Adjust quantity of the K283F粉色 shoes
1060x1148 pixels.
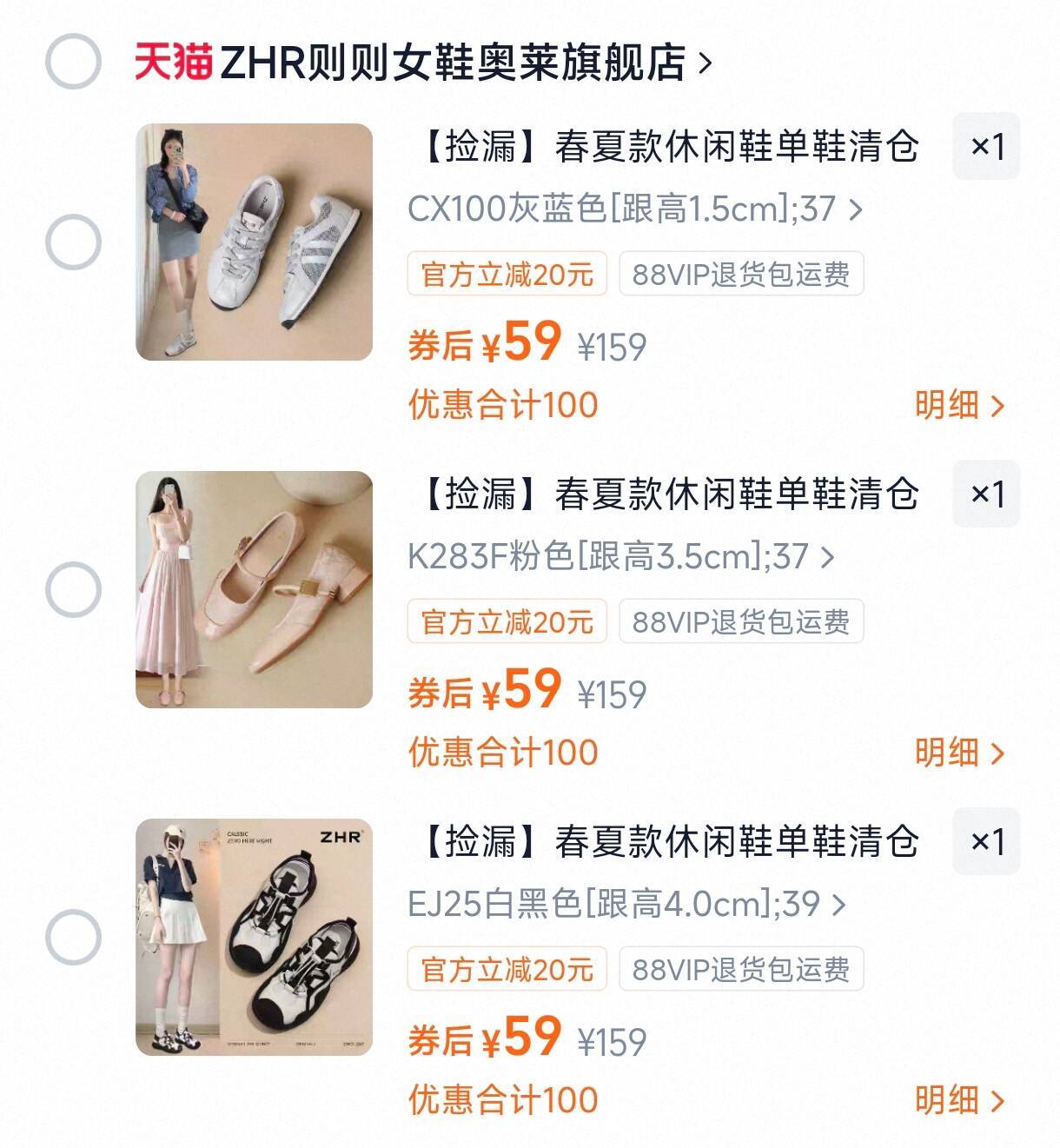click(x=986, y=494)
